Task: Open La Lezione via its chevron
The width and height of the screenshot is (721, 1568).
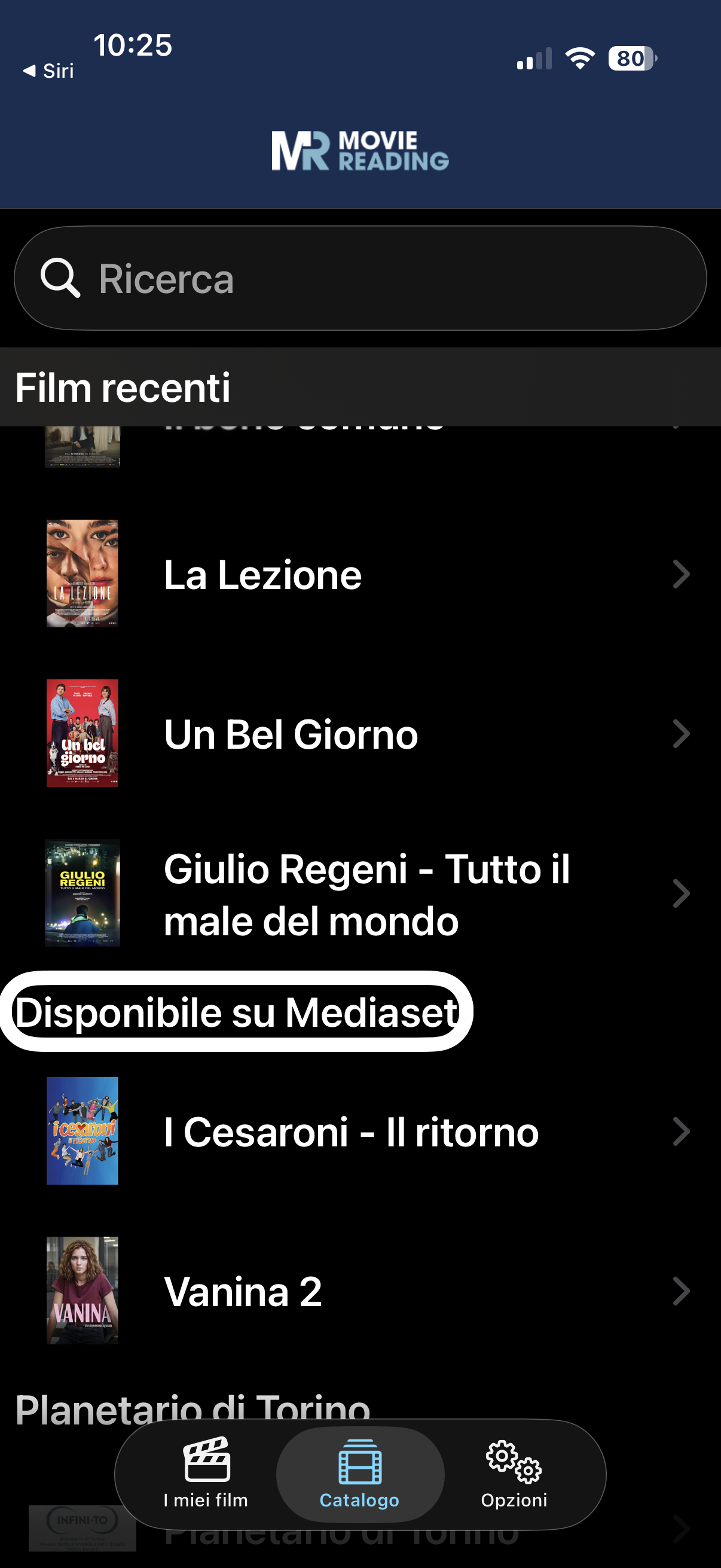Action: coord(682,574)
